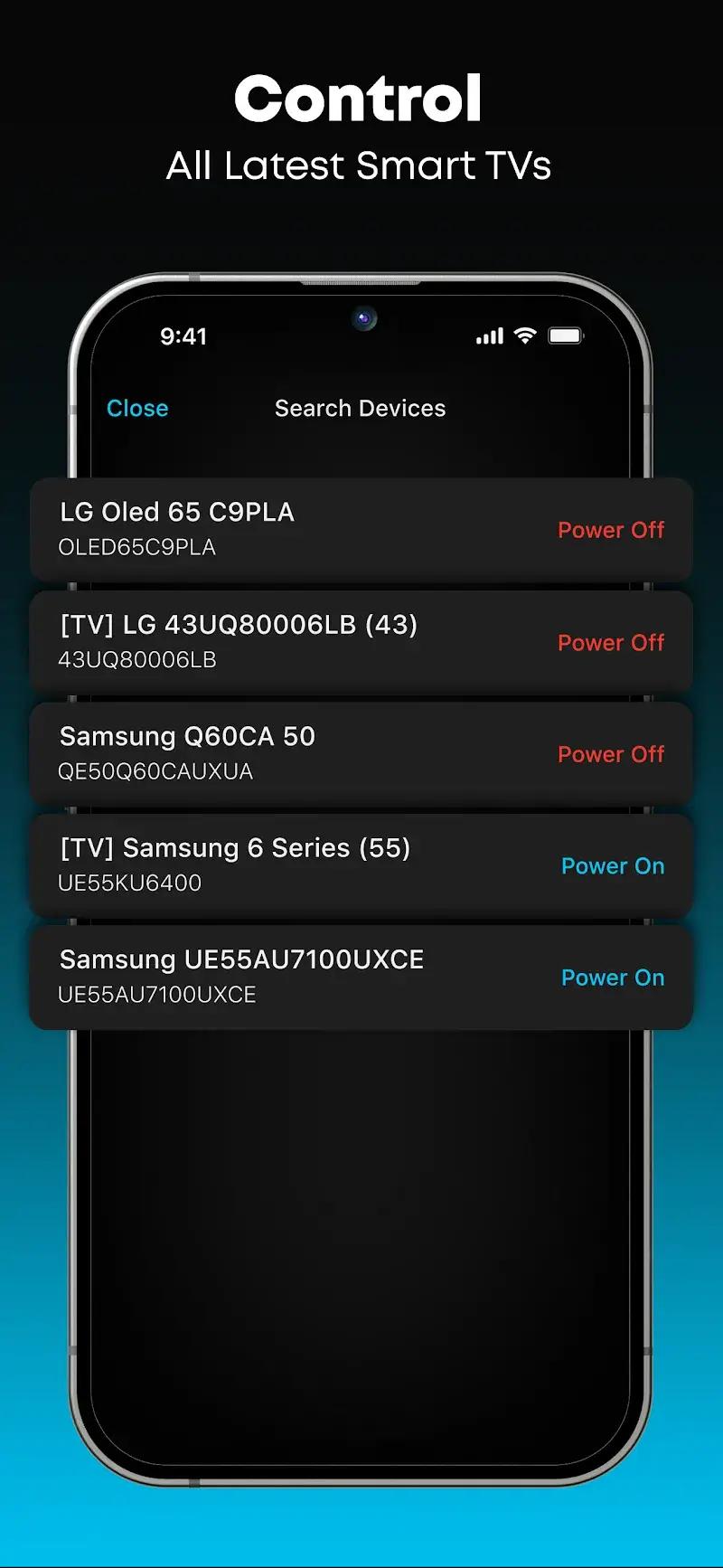Select the Search Devices title
This screenshot has width=723, height=1568.
pos(360,408)
